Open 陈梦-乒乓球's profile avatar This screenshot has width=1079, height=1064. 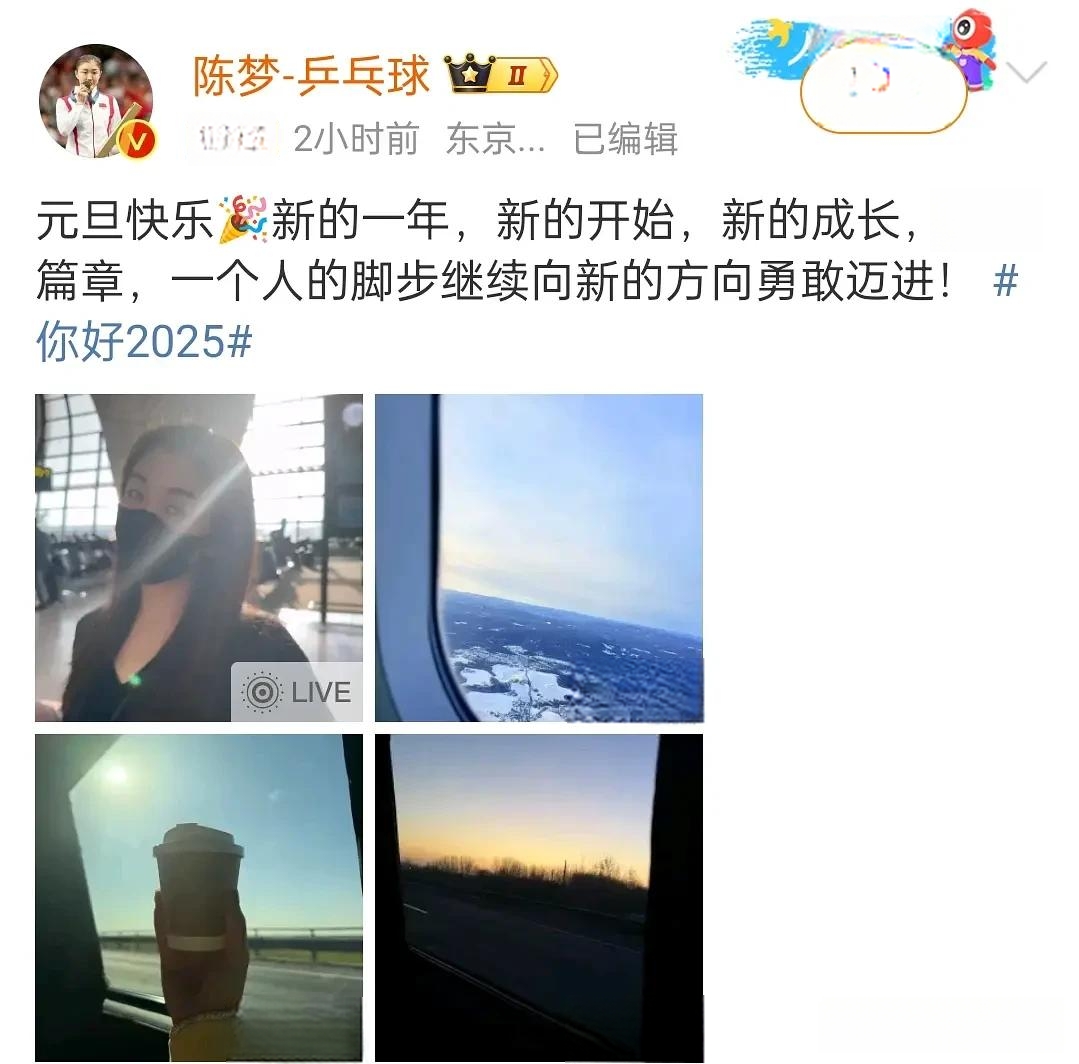pyautogui.click(x=96, y=101)
